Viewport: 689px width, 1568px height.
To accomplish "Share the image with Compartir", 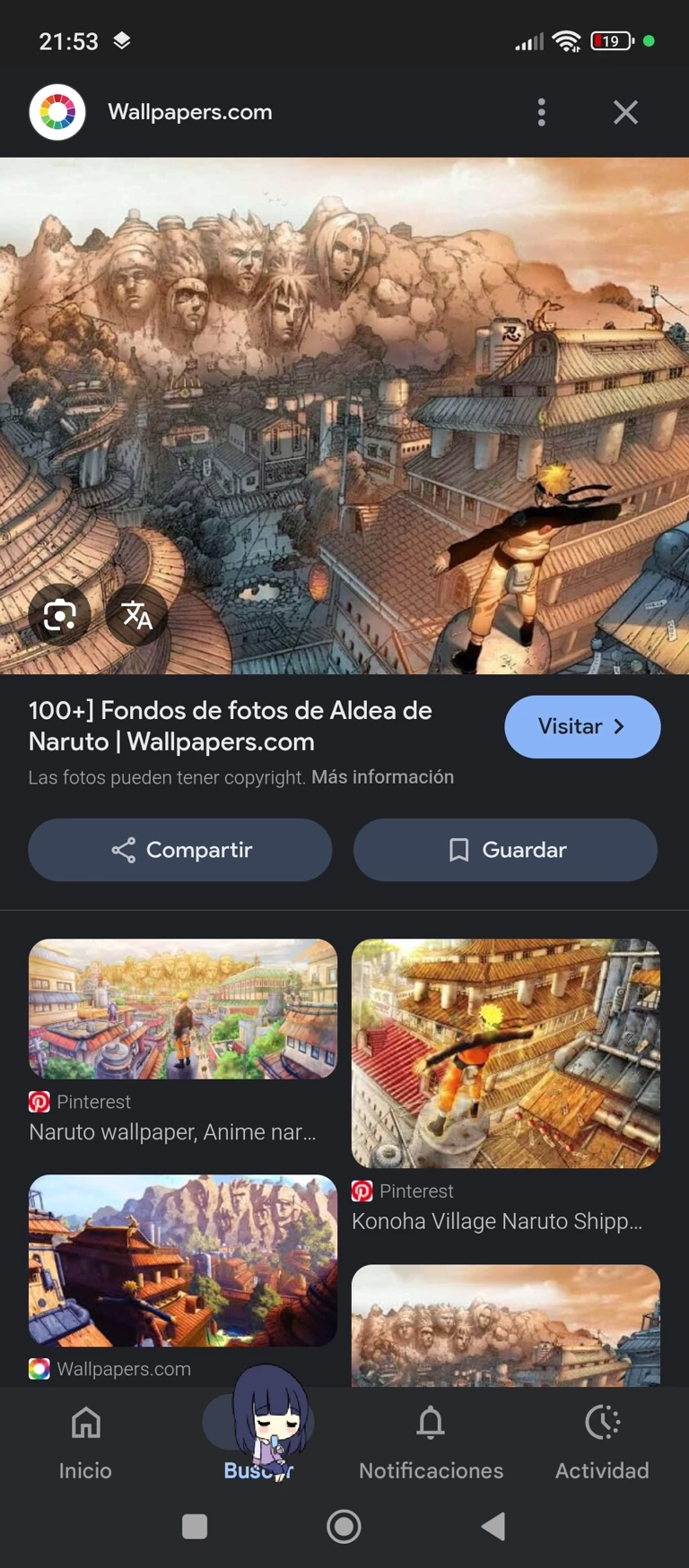I will (x=180, y=849).
